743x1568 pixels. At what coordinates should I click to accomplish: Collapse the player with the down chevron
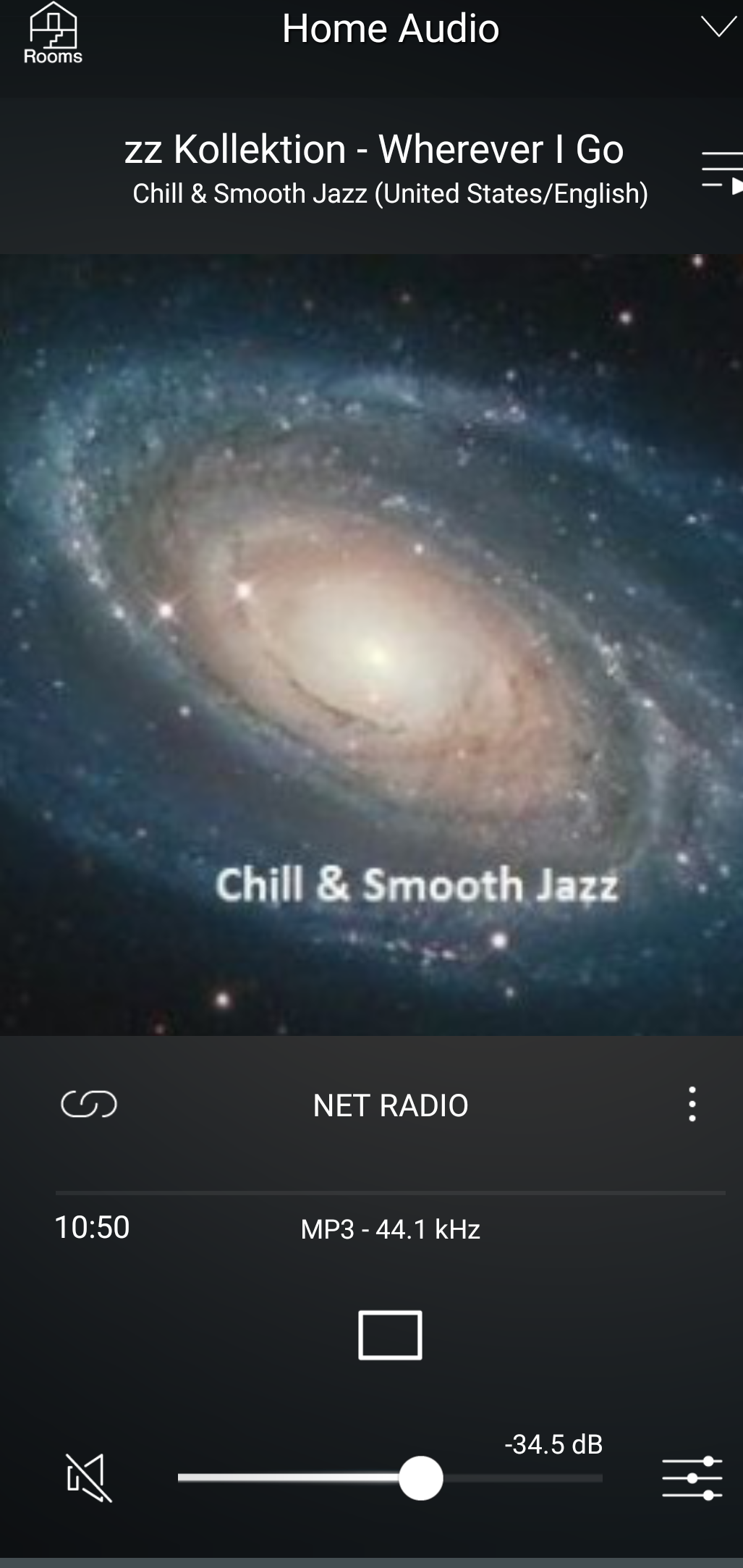point(717,28)
